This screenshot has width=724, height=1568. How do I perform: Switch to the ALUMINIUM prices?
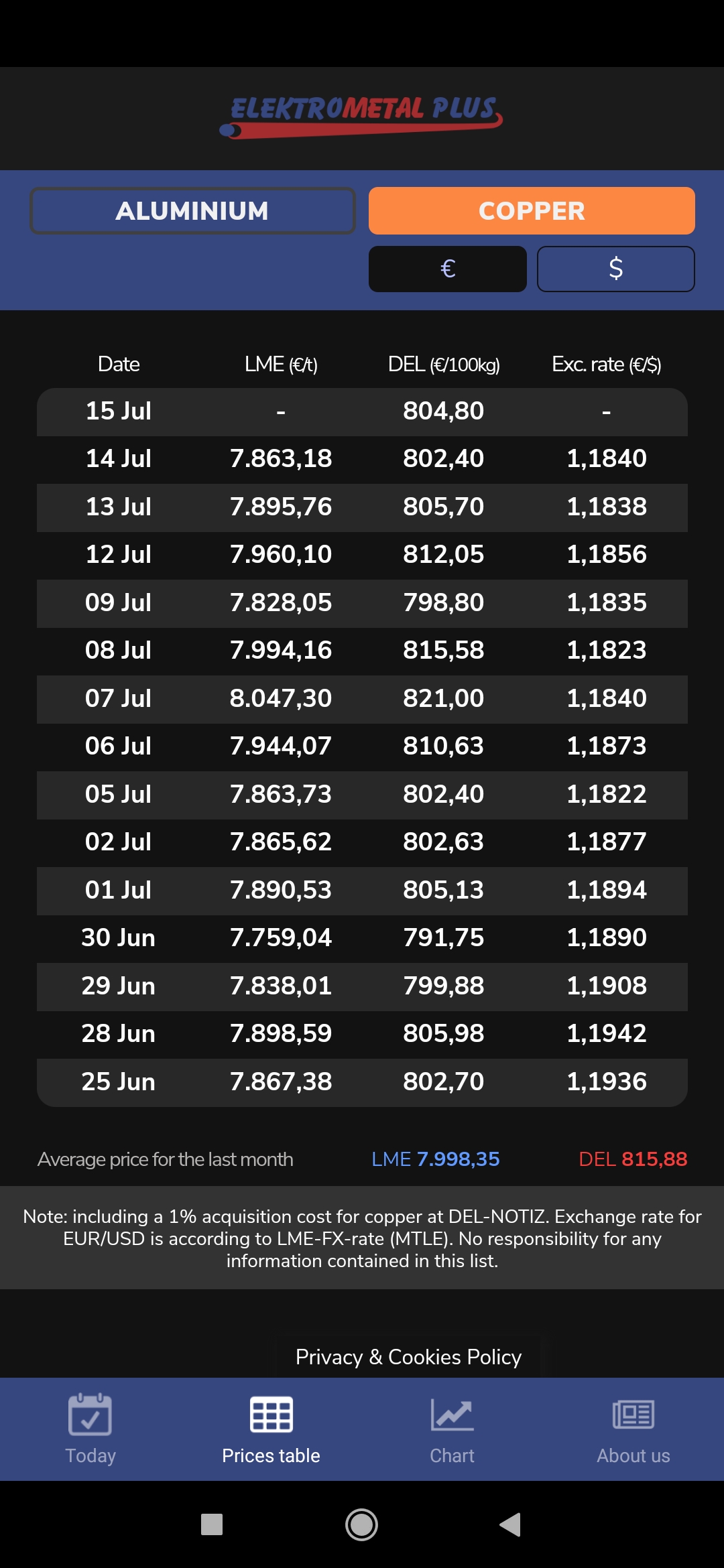[192, 211]
